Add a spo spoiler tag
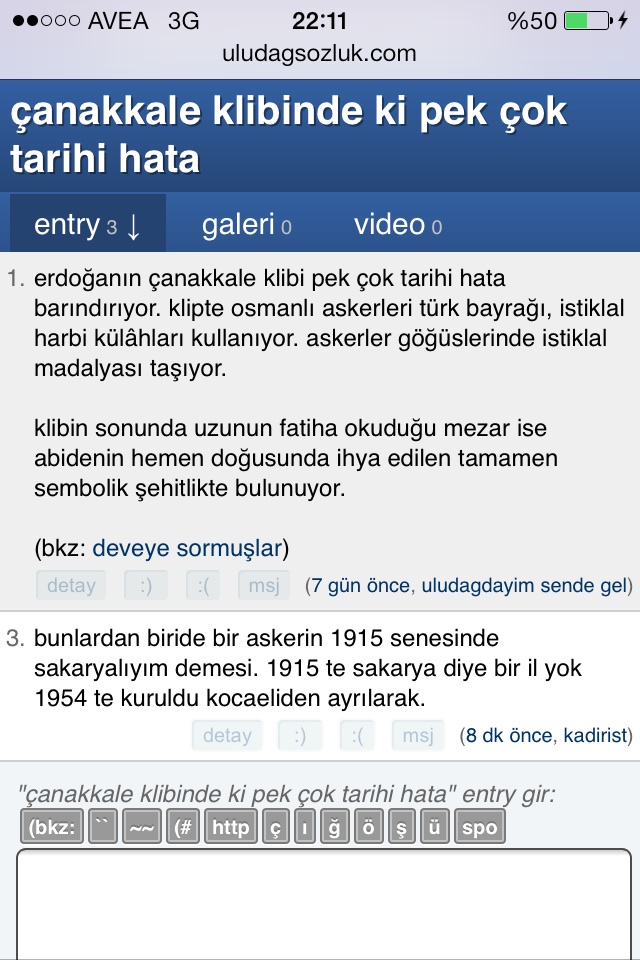Viewport: 640px width, 960px height. pos(480,827)
